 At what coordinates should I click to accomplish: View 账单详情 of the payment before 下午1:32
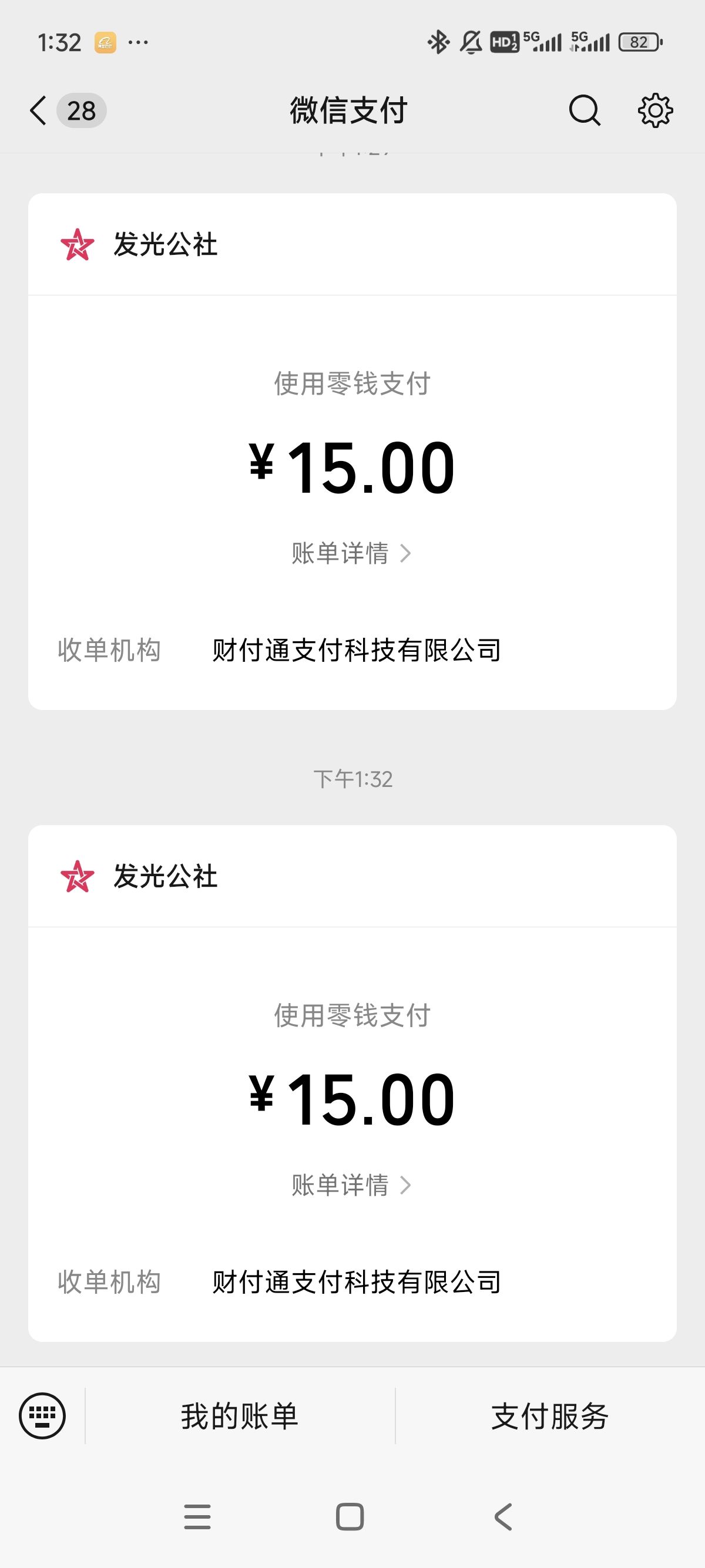[x=351, y=553]
